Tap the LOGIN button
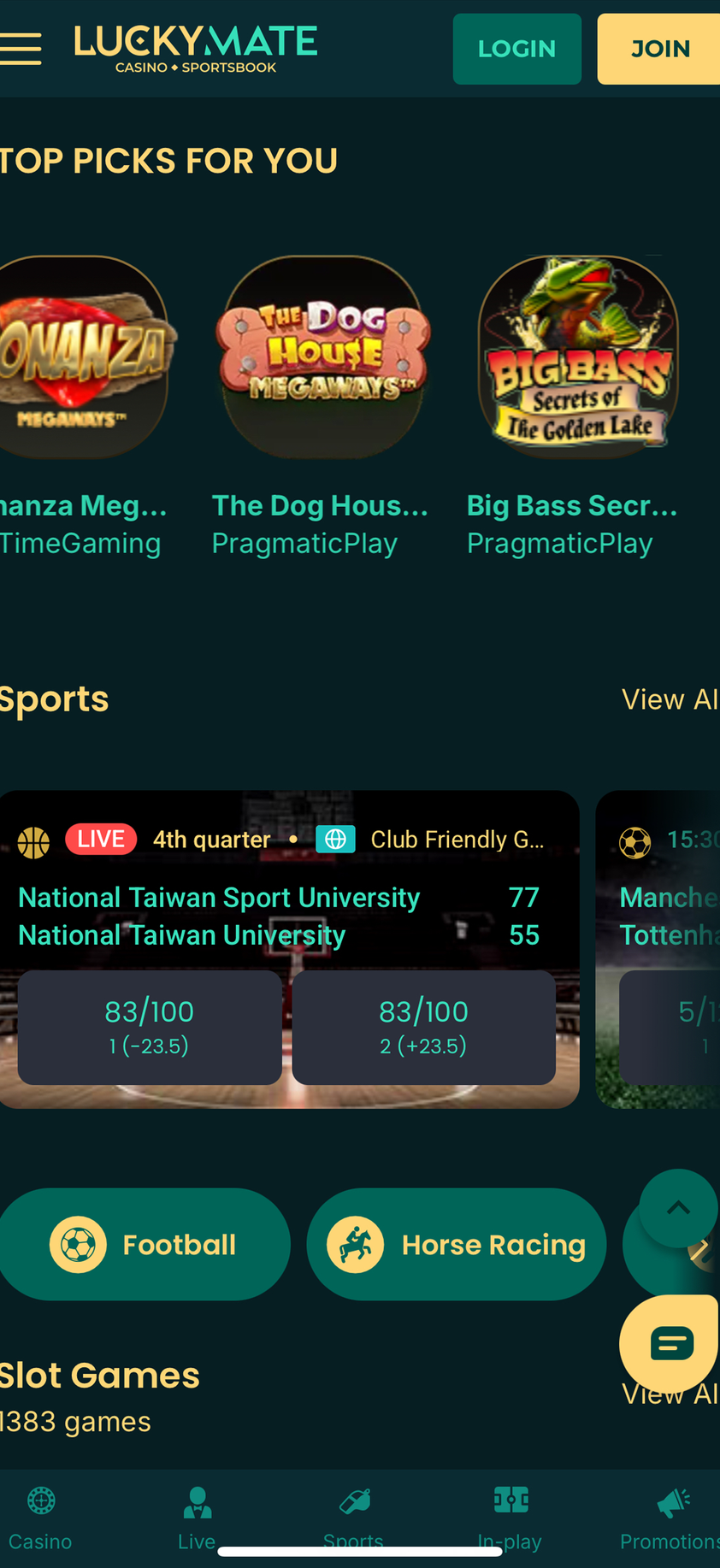Image resolution: width=720 pixels, height=1568 pixels. pyautogui.click(x=516, y=49)
